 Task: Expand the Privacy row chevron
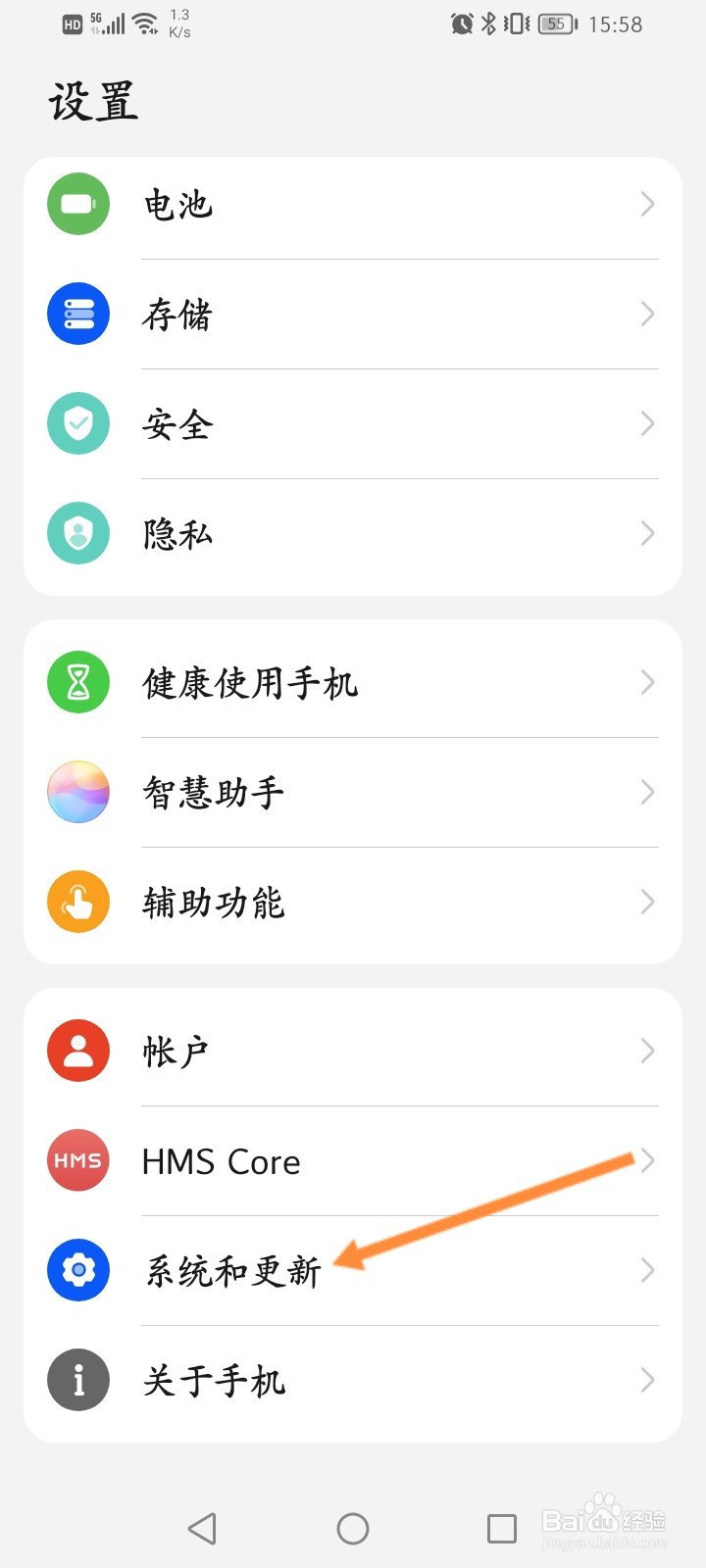646,533
